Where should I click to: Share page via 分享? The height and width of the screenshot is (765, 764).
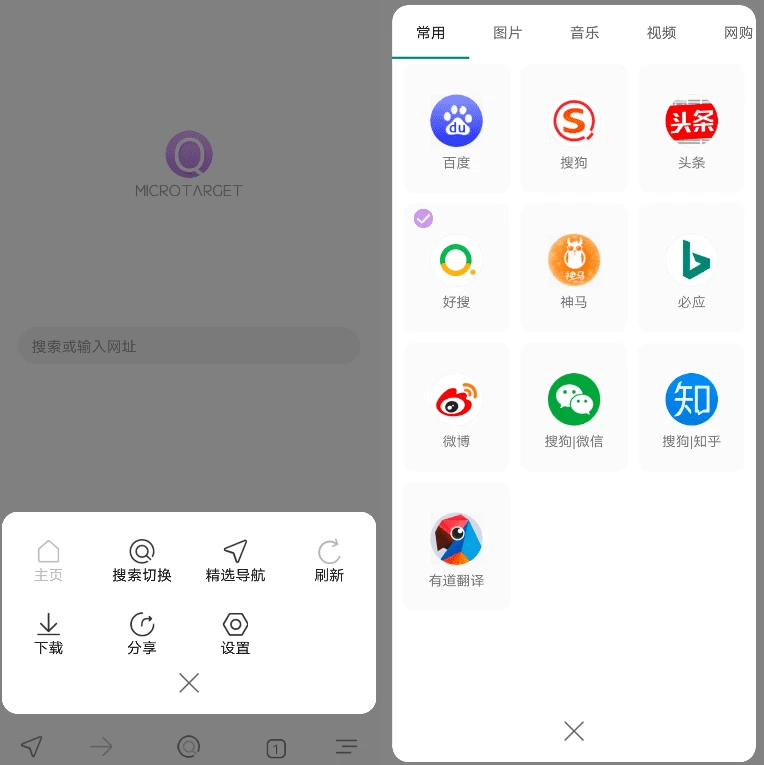point(142,634)
